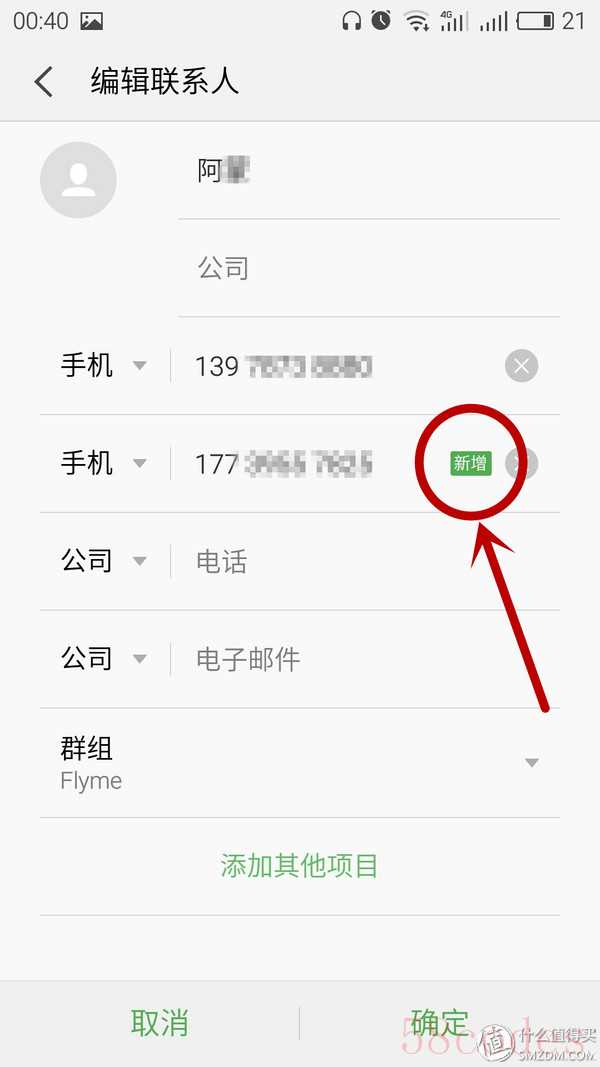This screenshot has width=600, height=1067.
Task: Open type dropdown for the 139 number
Action: (104, 366)
